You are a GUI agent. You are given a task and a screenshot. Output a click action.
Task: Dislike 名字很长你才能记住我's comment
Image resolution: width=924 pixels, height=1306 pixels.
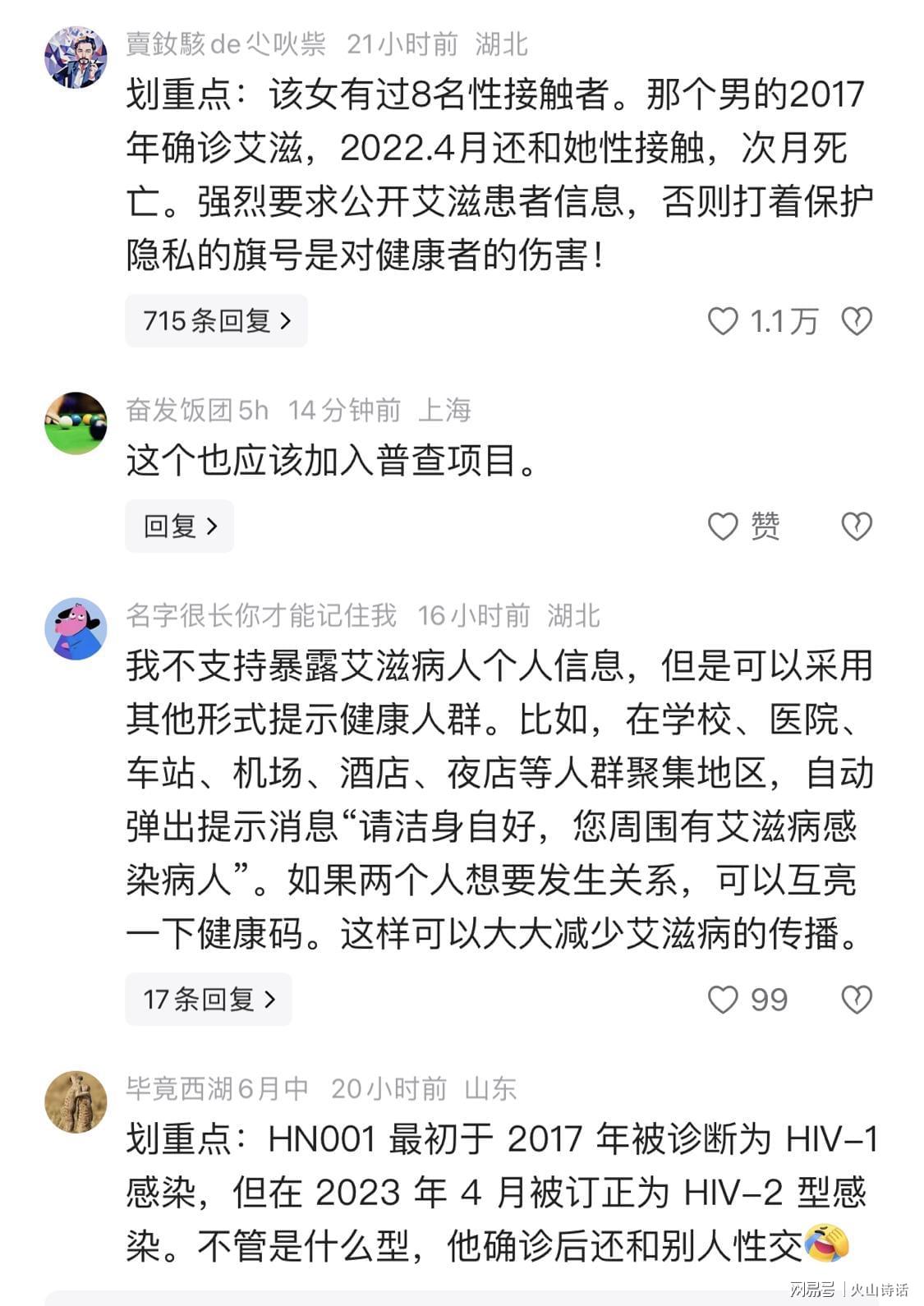[857, 1000]
